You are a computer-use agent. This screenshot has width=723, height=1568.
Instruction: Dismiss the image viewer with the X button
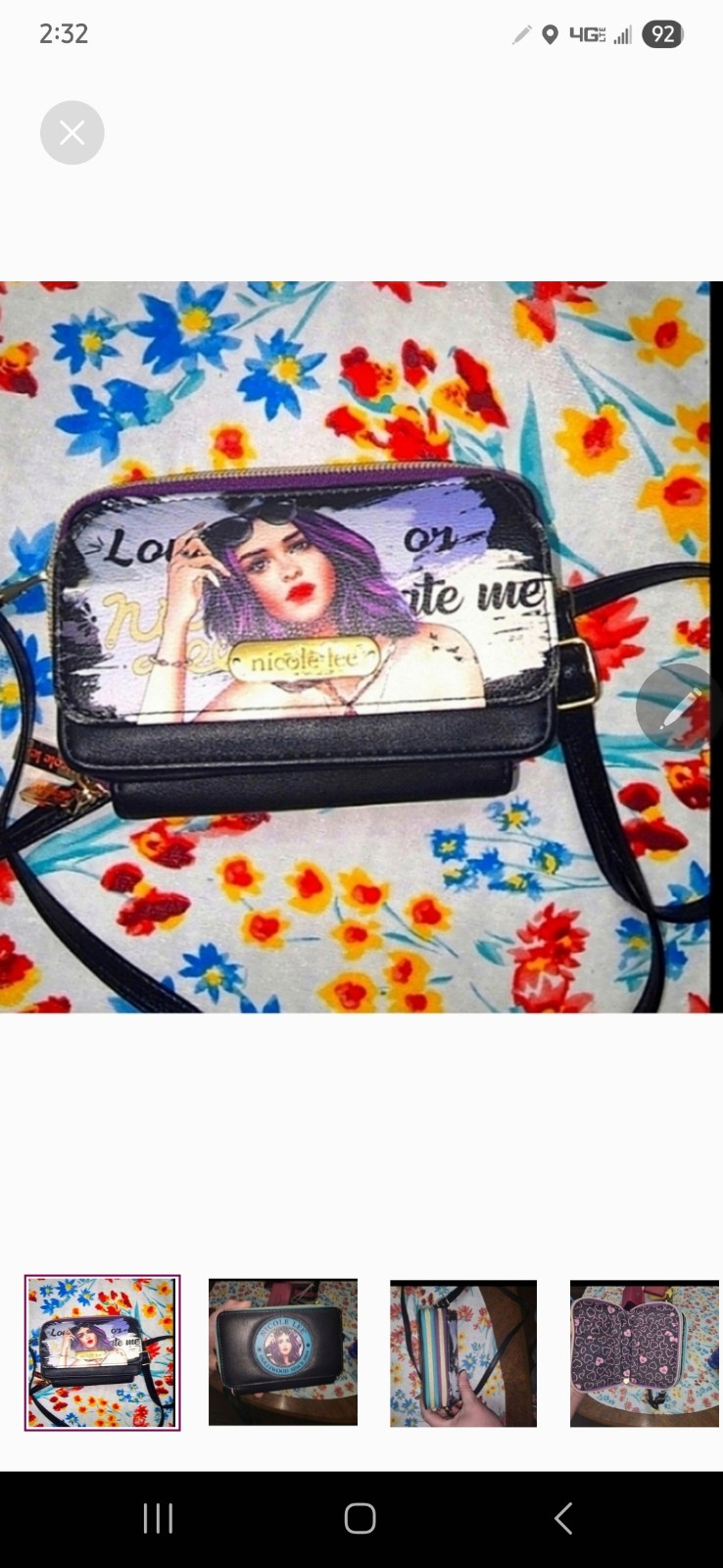coord(72,132)
